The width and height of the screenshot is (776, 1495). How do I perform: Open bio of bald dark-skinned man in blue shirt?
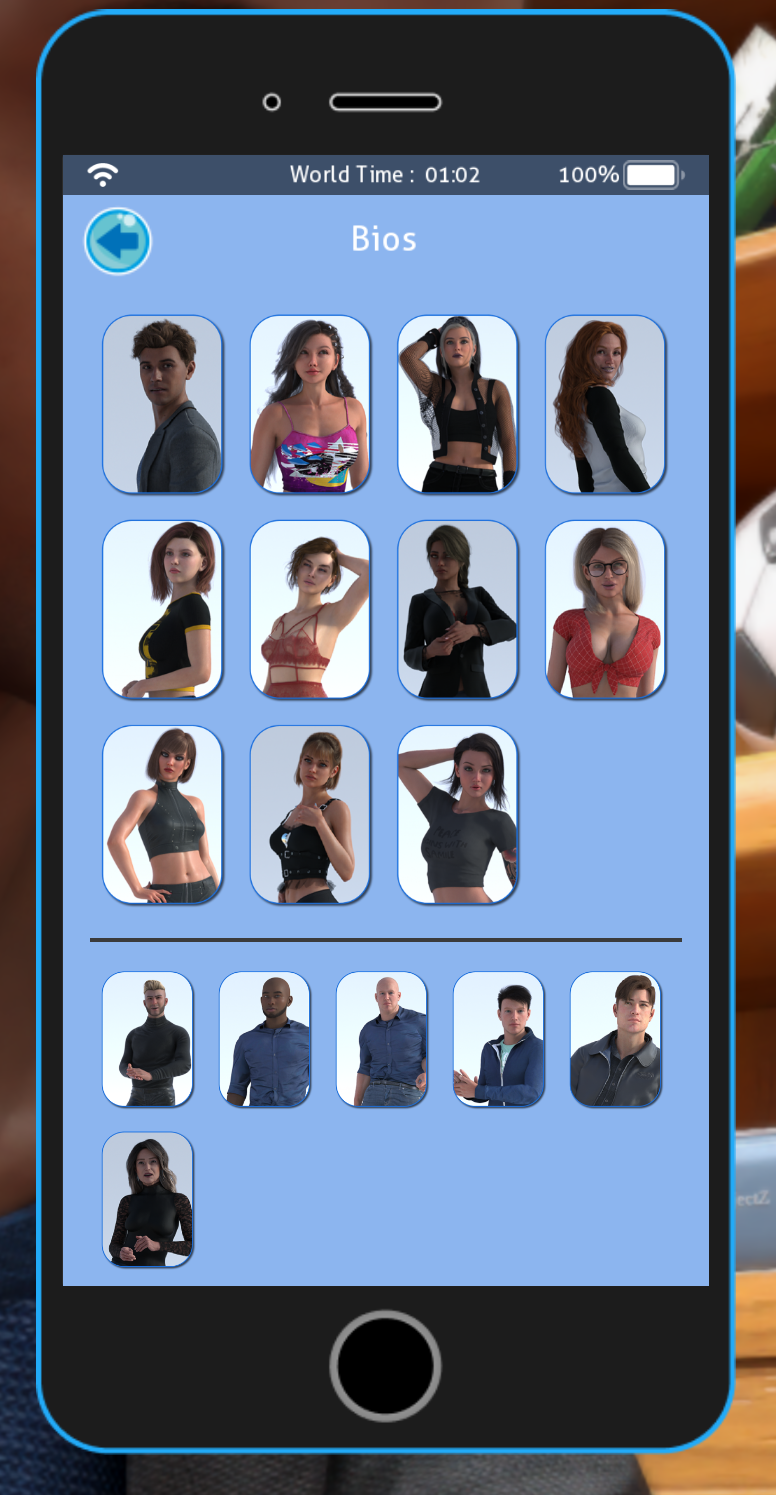pyautogui.click(x=265, y=1039)
